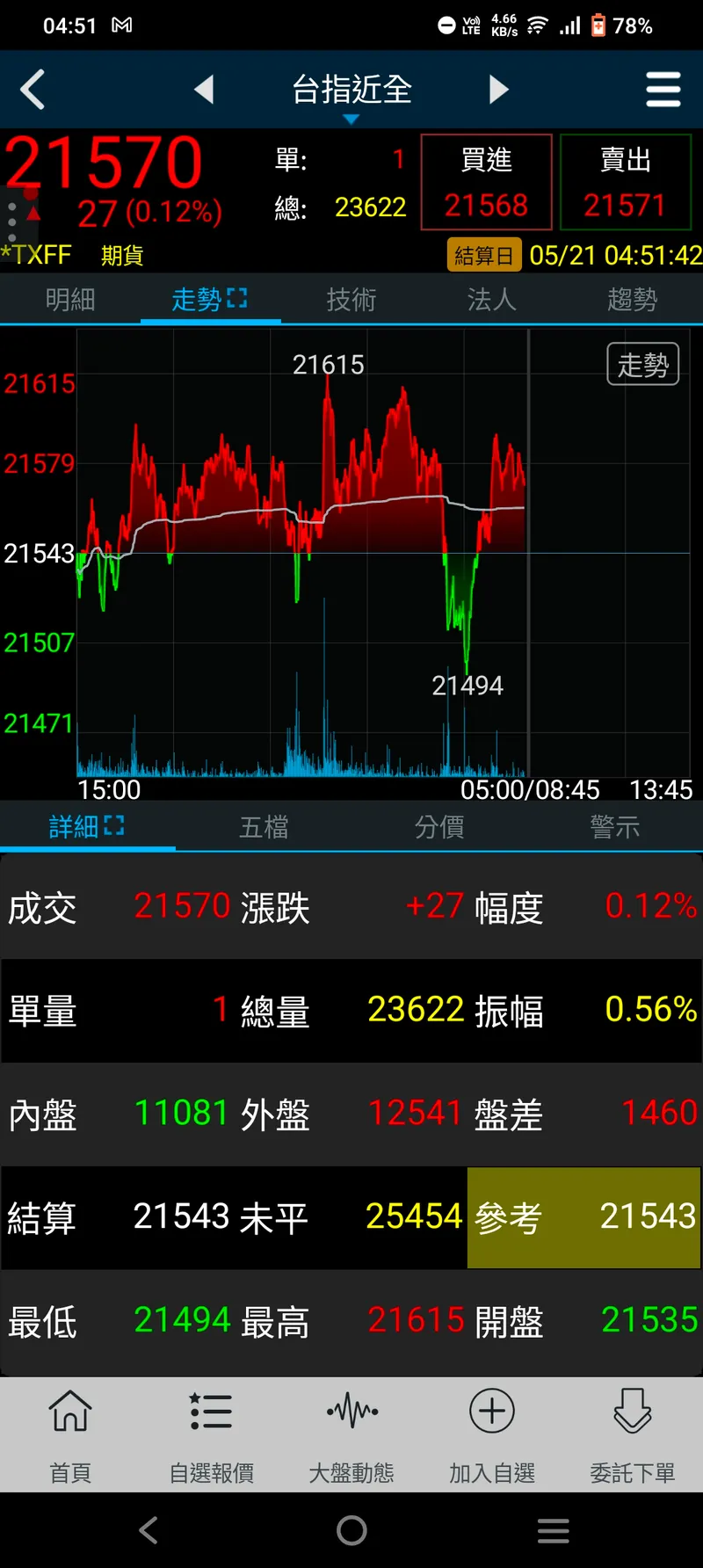Open the 法人 tab

491,300
